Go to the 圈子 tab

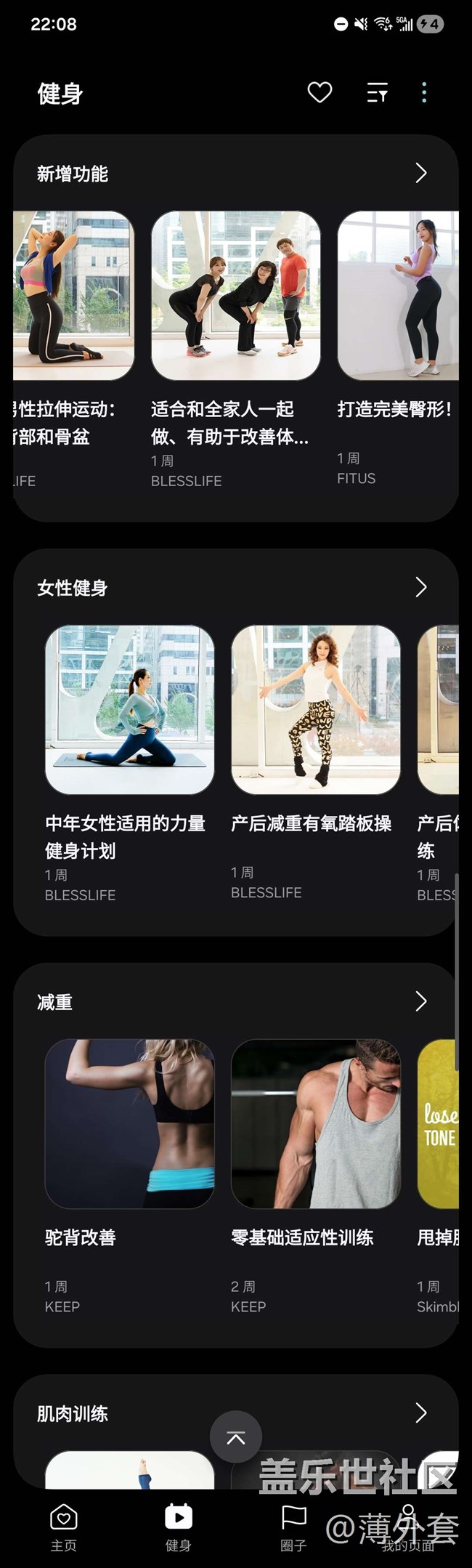[293, 1526]
